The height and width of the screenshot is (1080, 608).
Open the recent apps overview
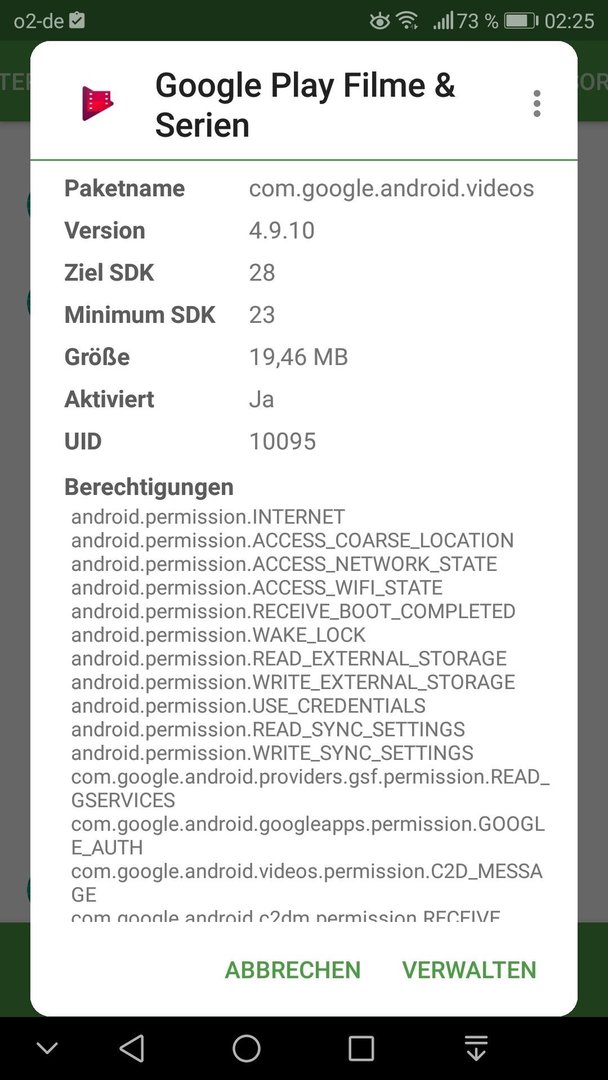point(361,1048)
